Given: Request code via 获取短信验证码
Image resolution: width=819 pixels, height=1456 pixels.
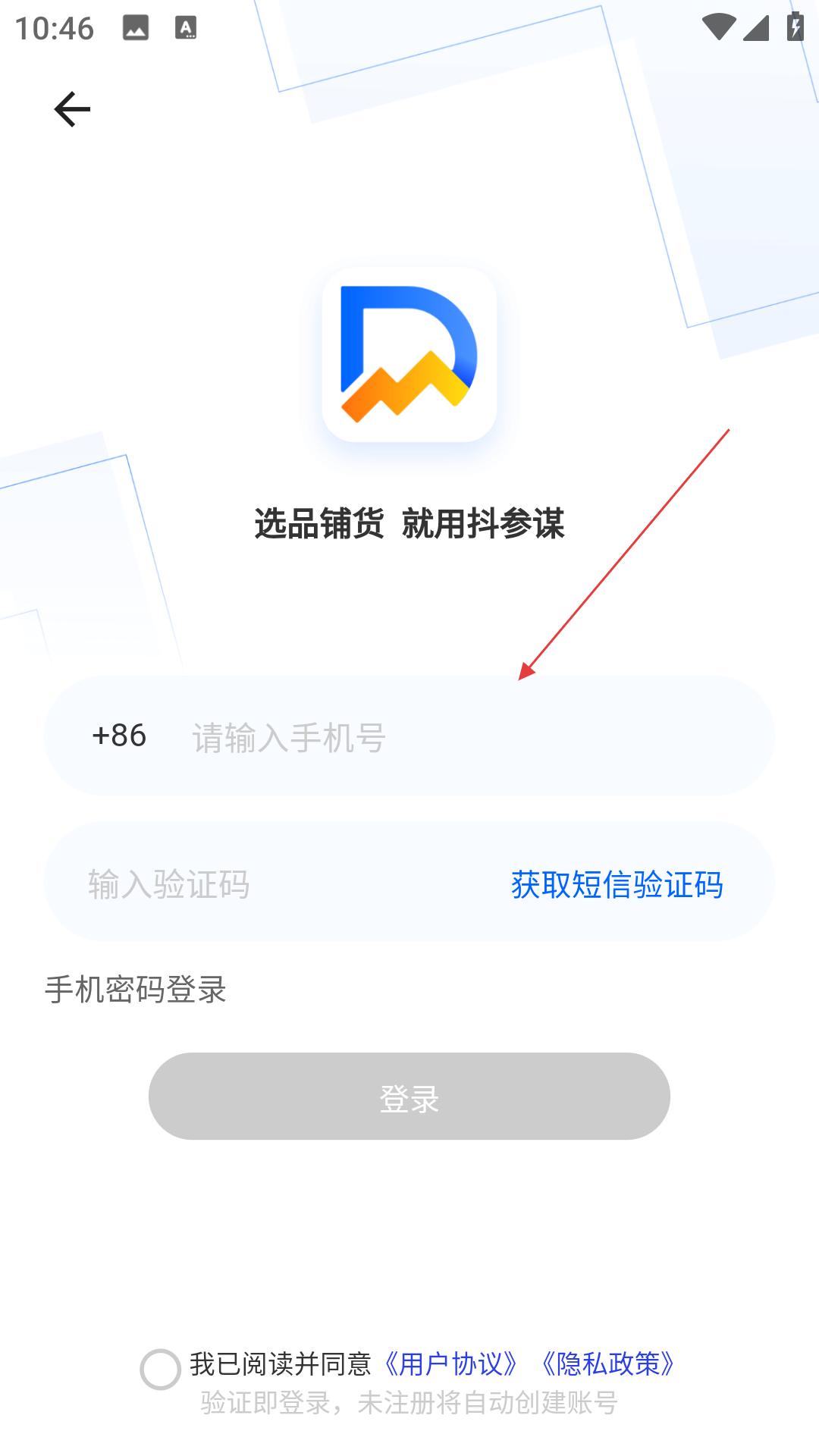Looking at the screenshot, I should (x=617, y=884).
